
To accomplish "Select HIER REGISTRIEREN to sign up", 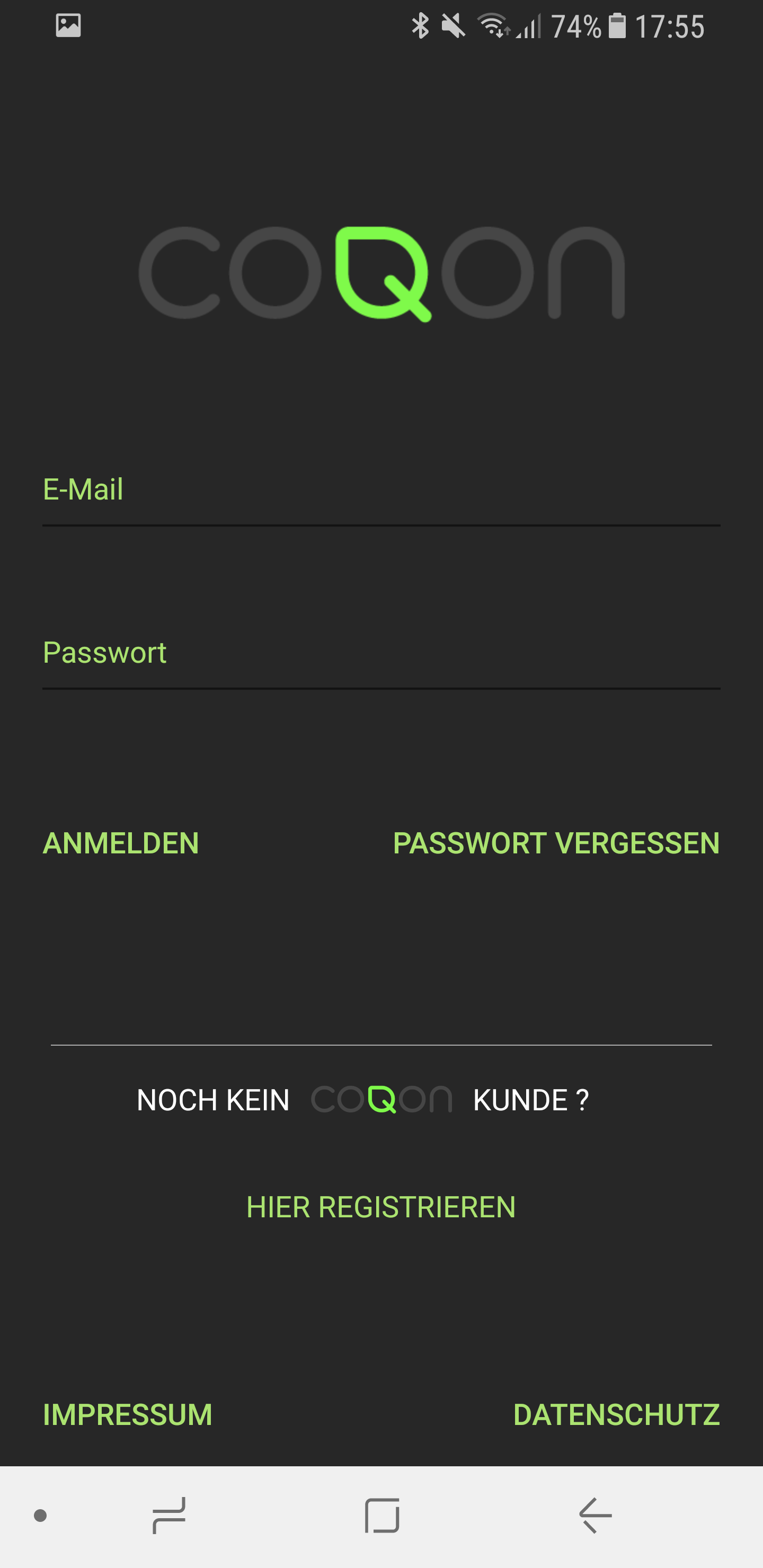I will (381, 1207).
